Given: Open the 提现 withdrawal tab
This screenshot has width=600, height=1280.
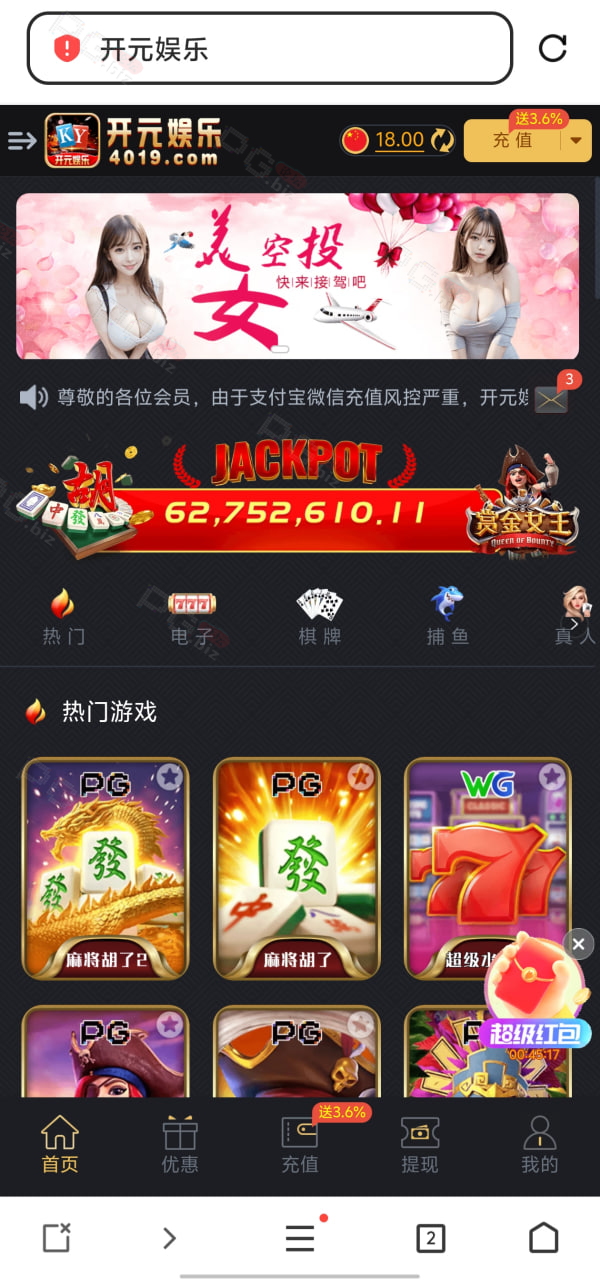Looking at the screenshot, I should [420, 1145].
